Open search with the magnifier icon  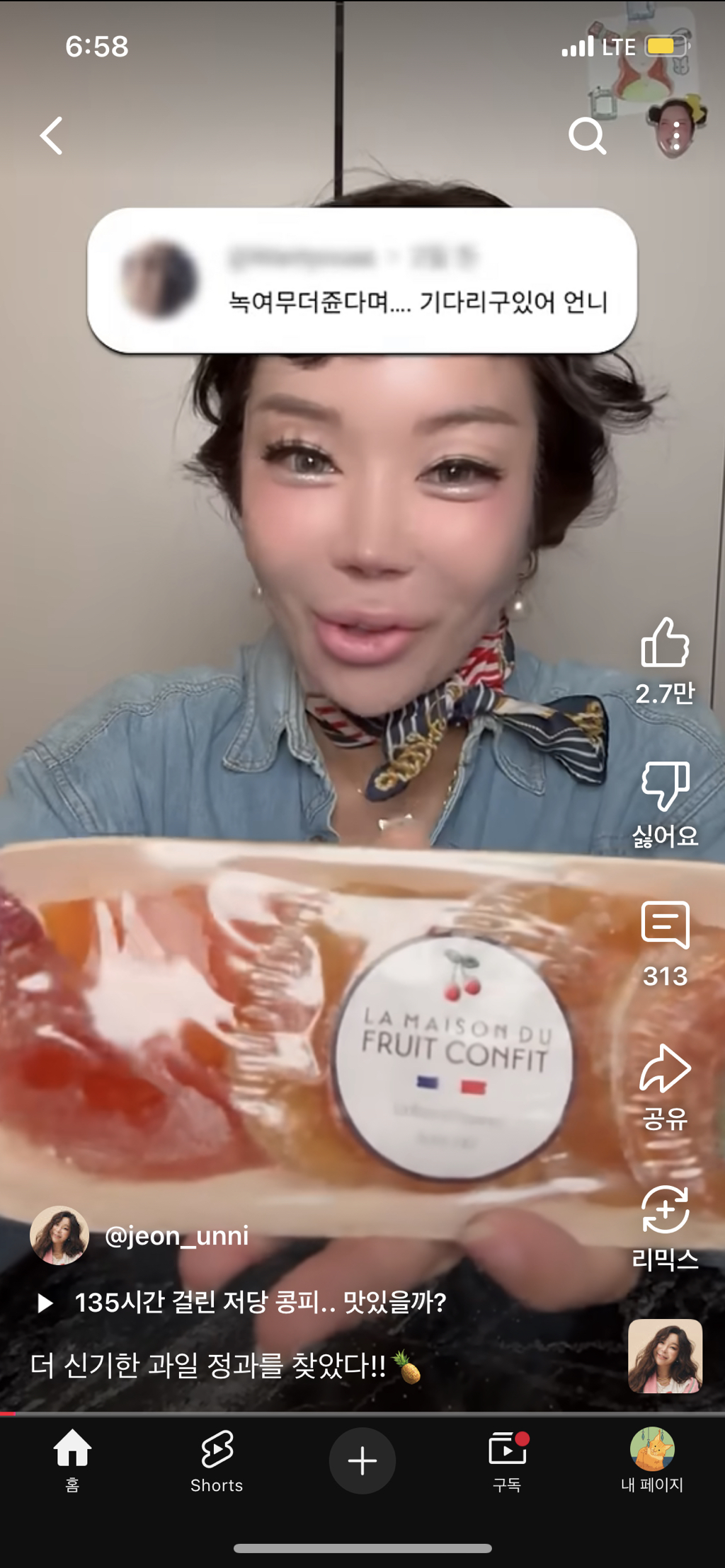(x=587, y=136)
